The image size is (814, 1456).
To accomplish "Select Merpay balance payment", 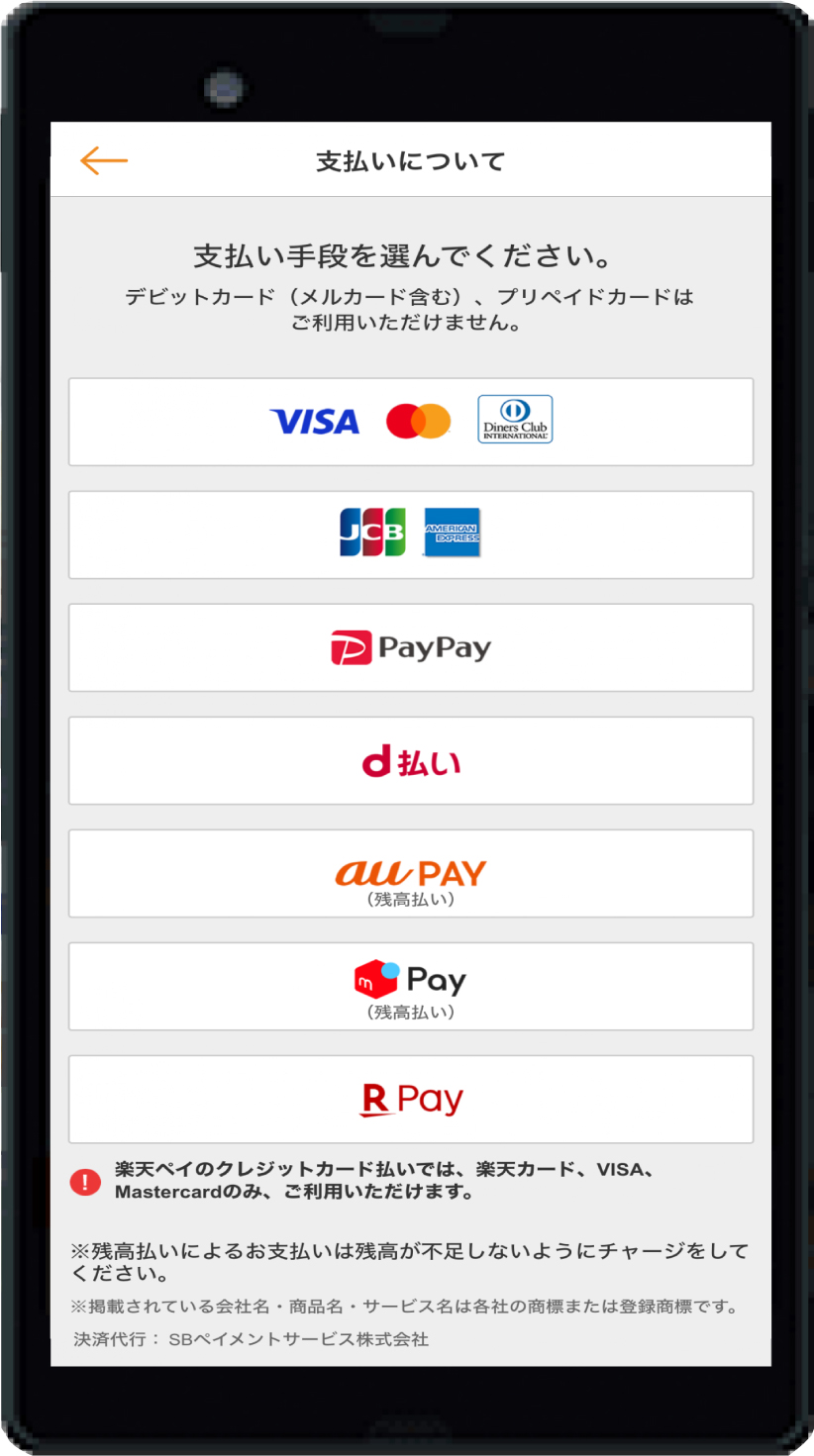I will coord(411,986).
